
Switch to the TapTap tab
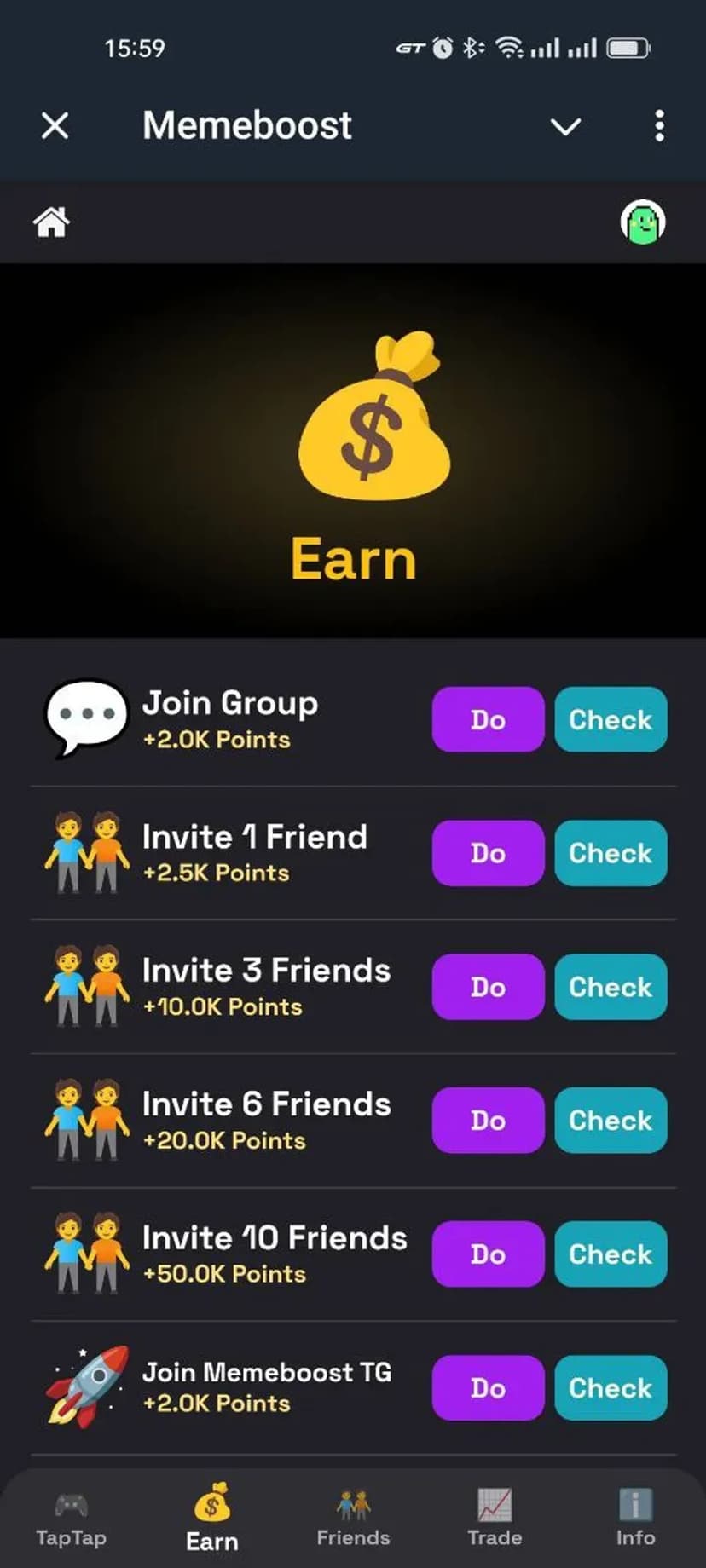(x=71, y=1519)
